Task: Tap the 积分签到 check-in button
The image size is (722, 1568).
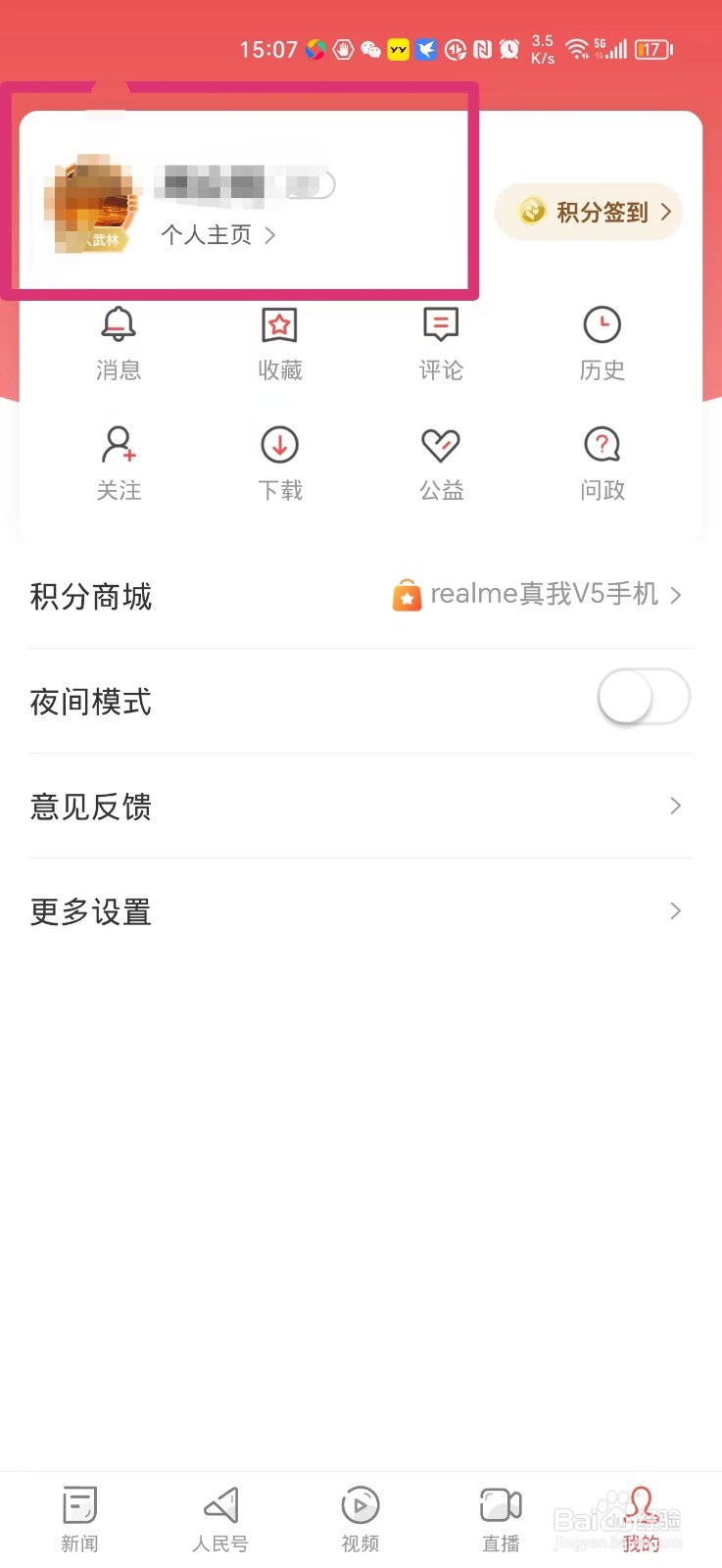Action: click(589, 212)
